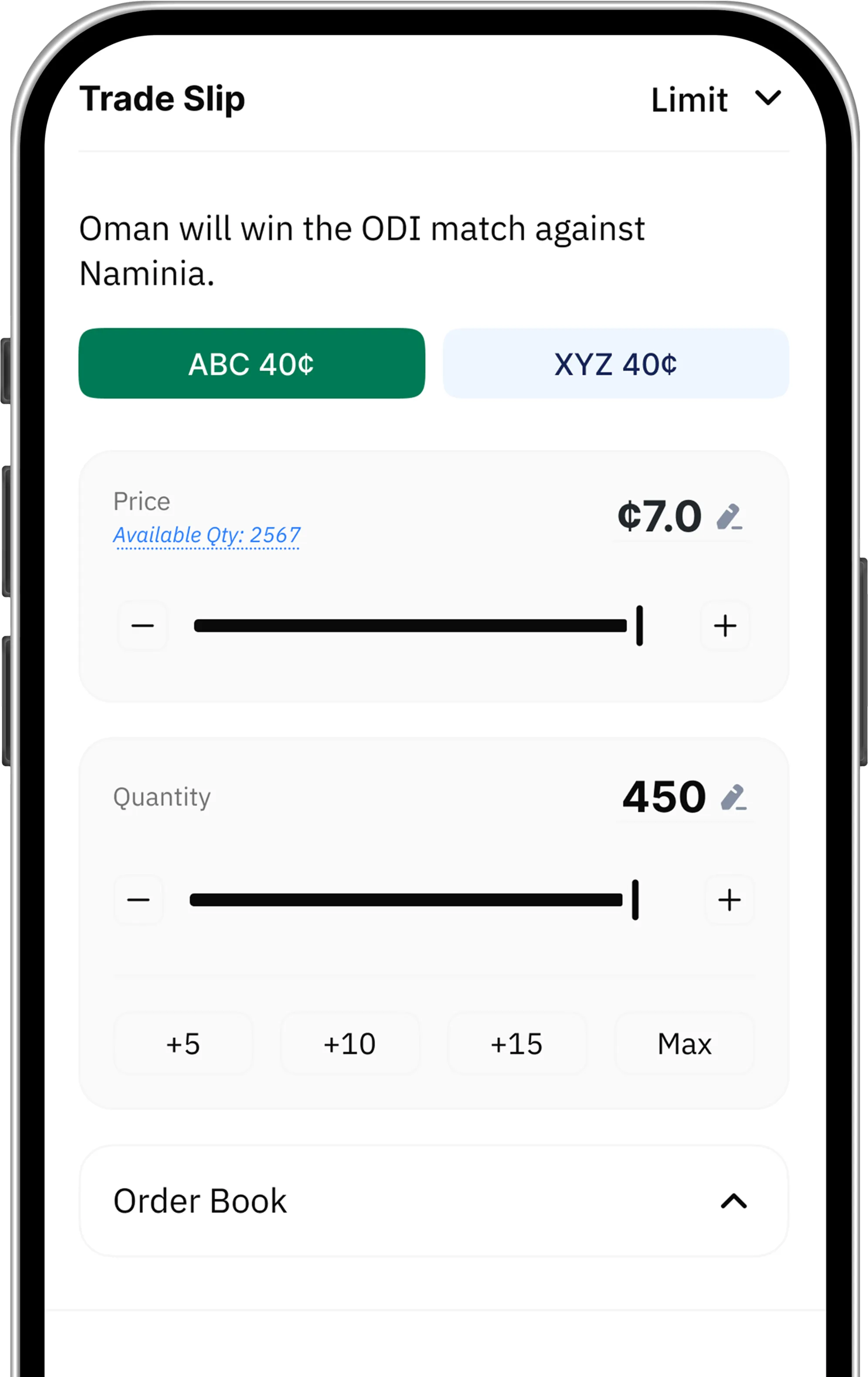
Task: Collapse the Order Book section
Action: 734,1201
